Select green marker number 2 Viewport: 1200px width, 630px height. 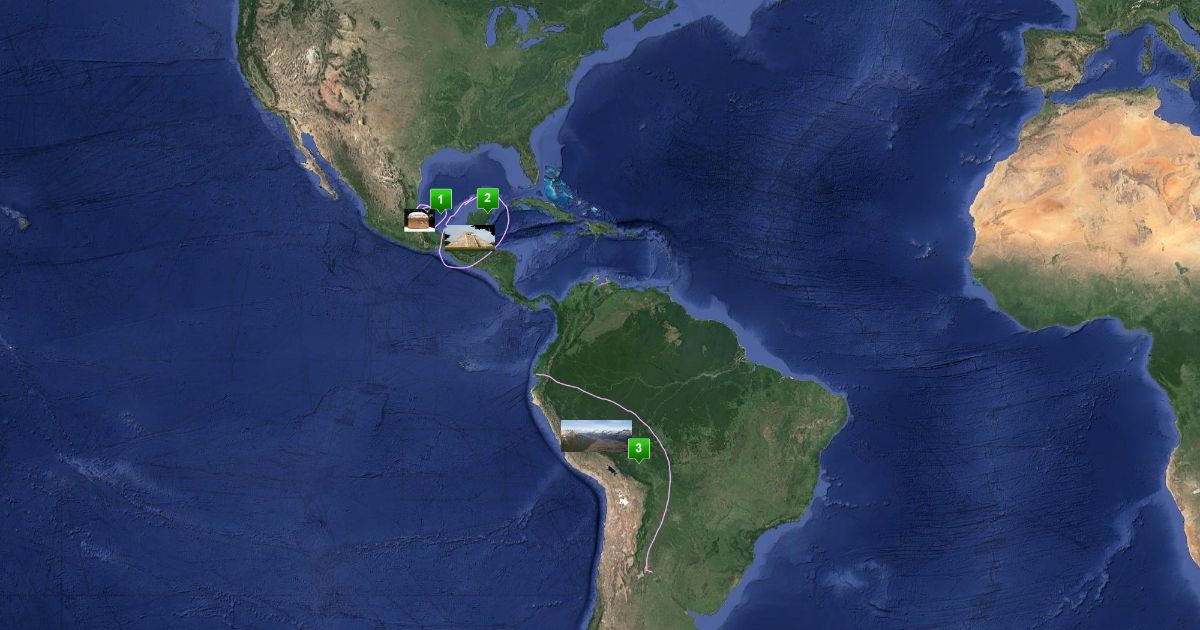point(486,198)
